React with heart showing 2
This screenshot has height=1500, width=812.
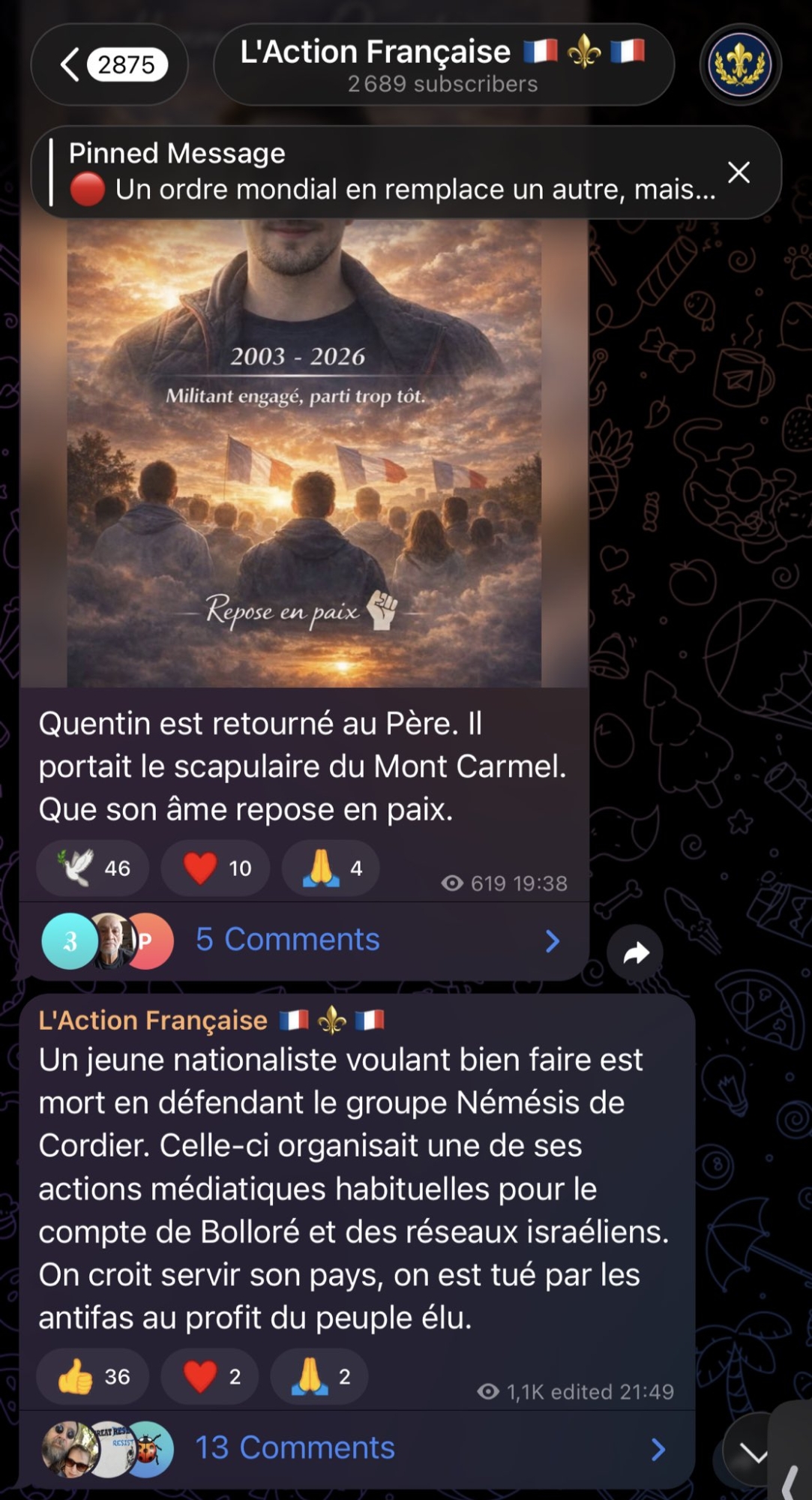coord(211,1376)
